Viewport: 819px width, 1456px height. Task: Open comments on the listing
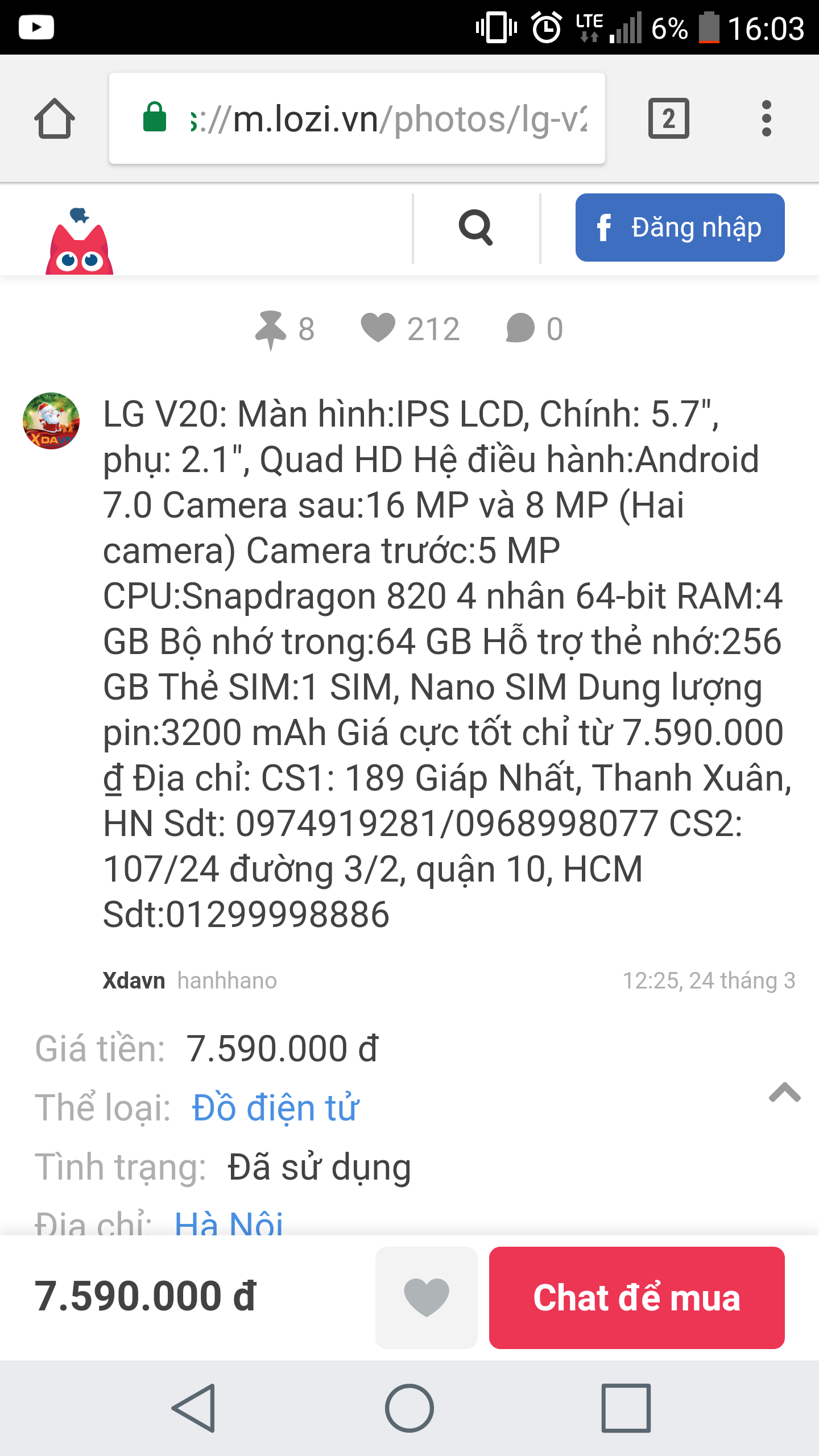tap(520, 328)
